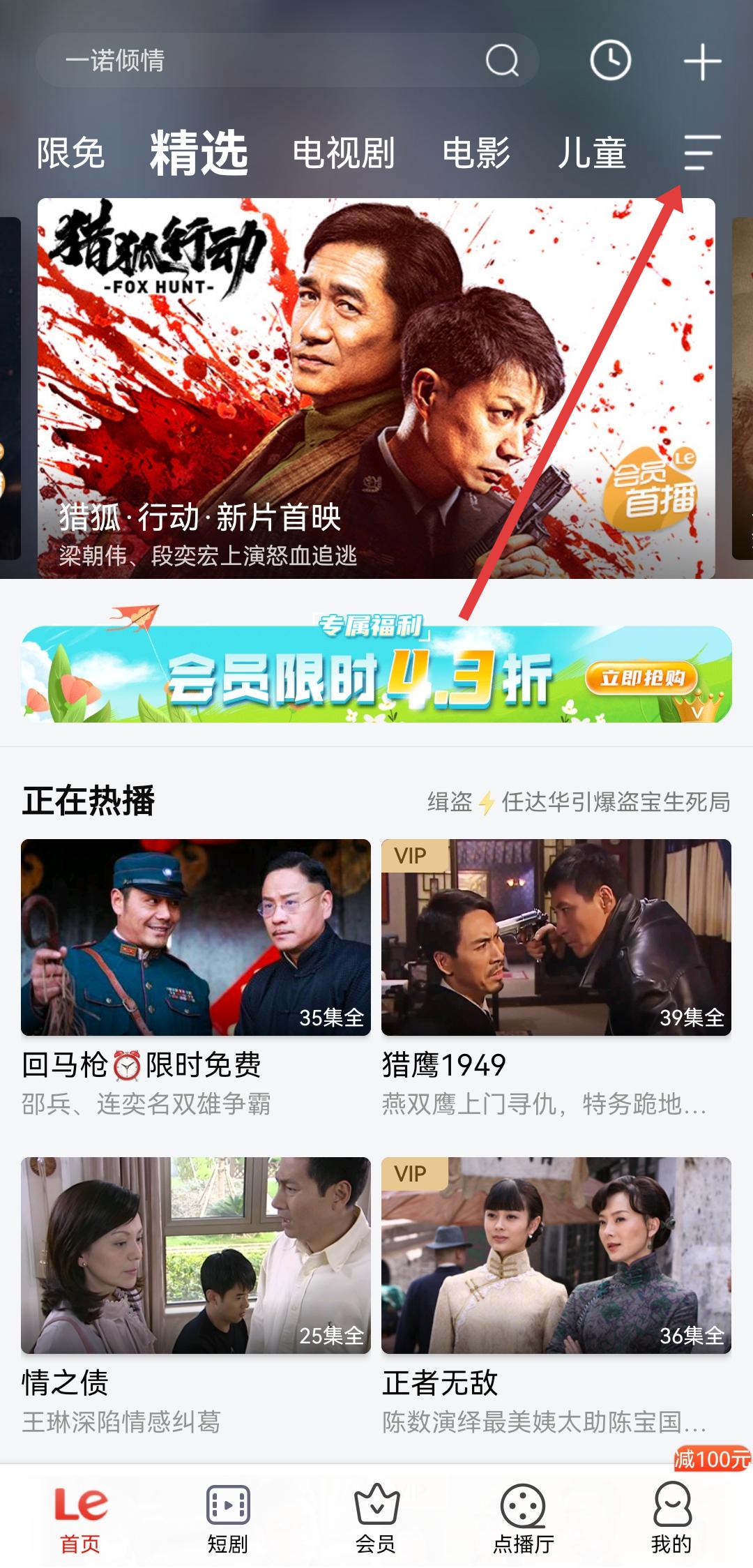Switch to the 限免 tab
753x1568 pixels.
[x=70, y=153]
